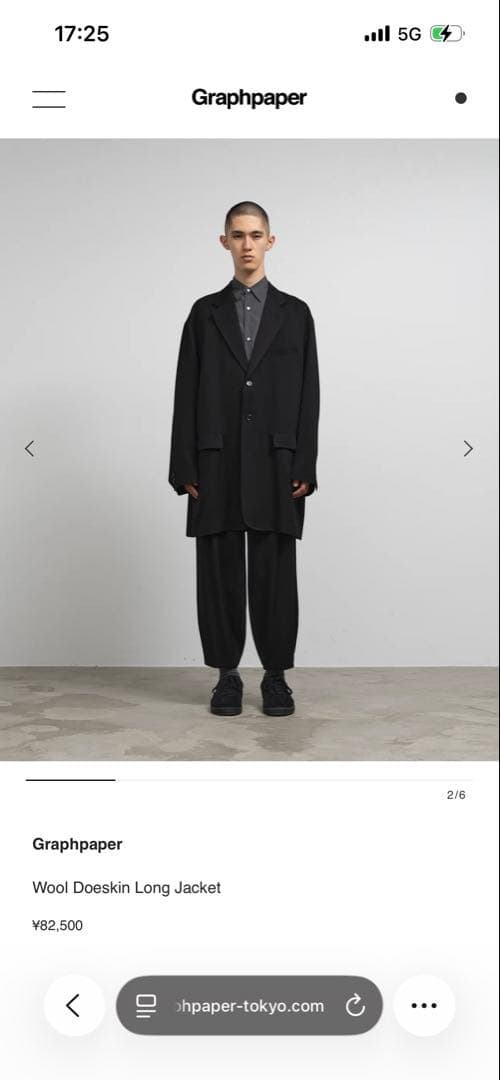Tap the Graphpaper header logo
500x1080 pixels.
coord(249,98)
